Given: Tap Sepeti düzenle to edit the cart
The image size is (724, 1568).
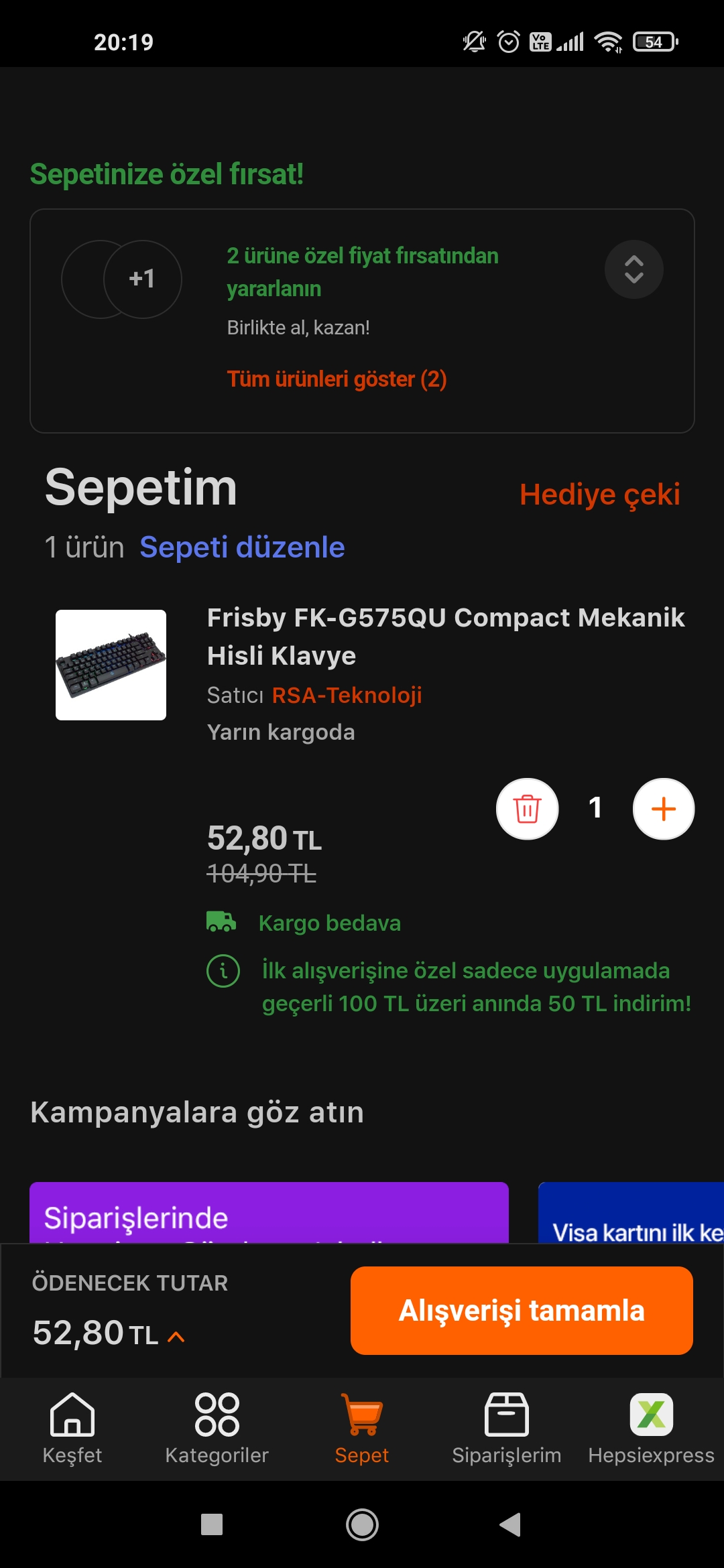Looking at the screenshot, I should pos(241,547).
